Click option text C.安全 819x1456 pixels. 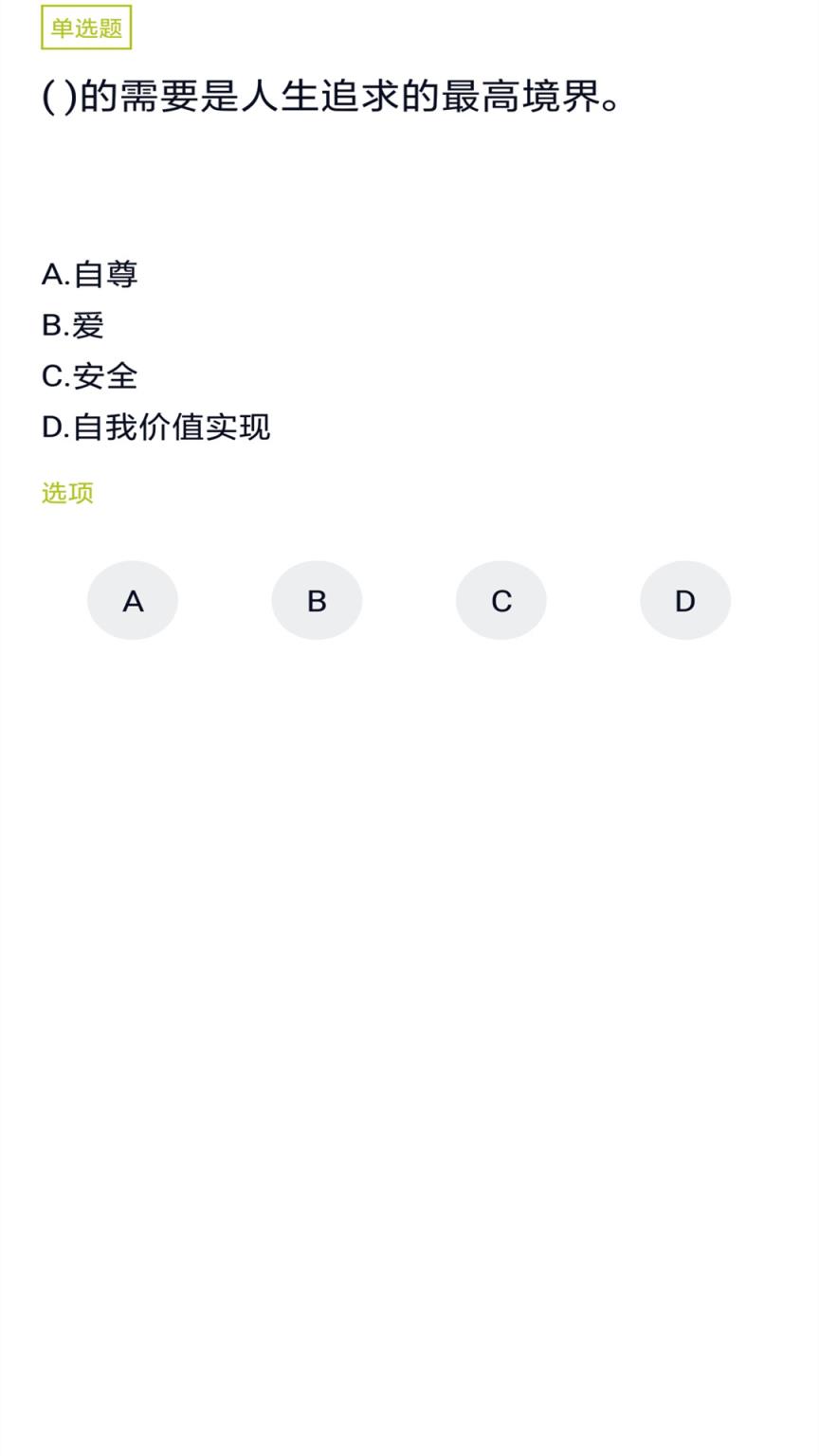[x=90, y=376]
